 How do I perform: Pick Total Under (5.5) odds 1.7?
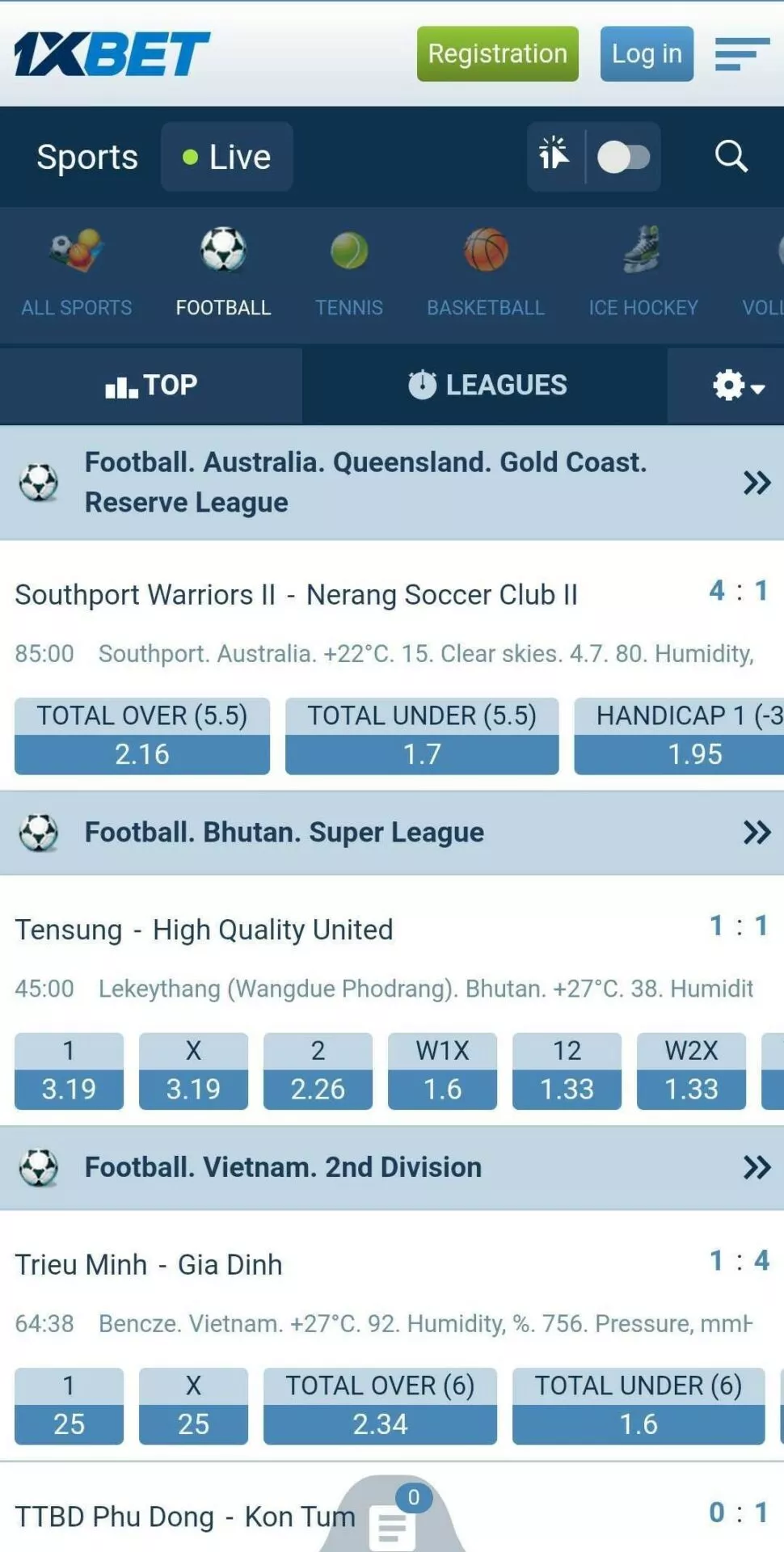click(421, 736)
